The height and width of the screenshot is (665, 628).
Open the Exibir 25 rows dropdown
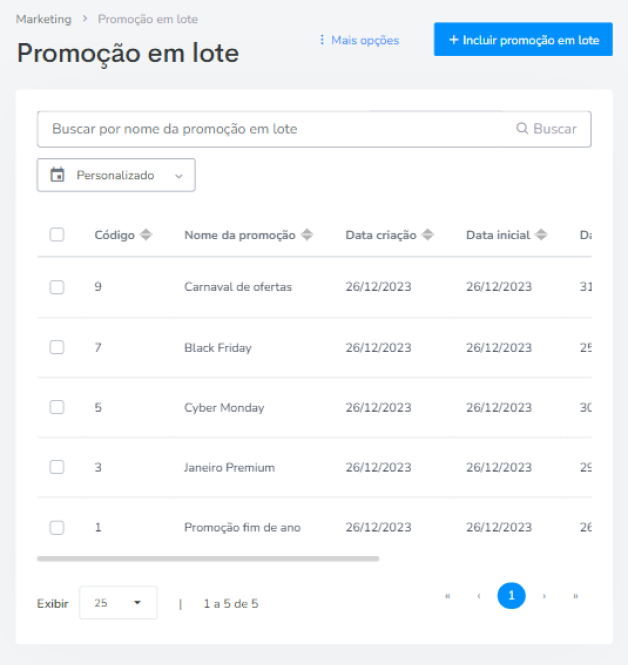[x=118, y=603]
